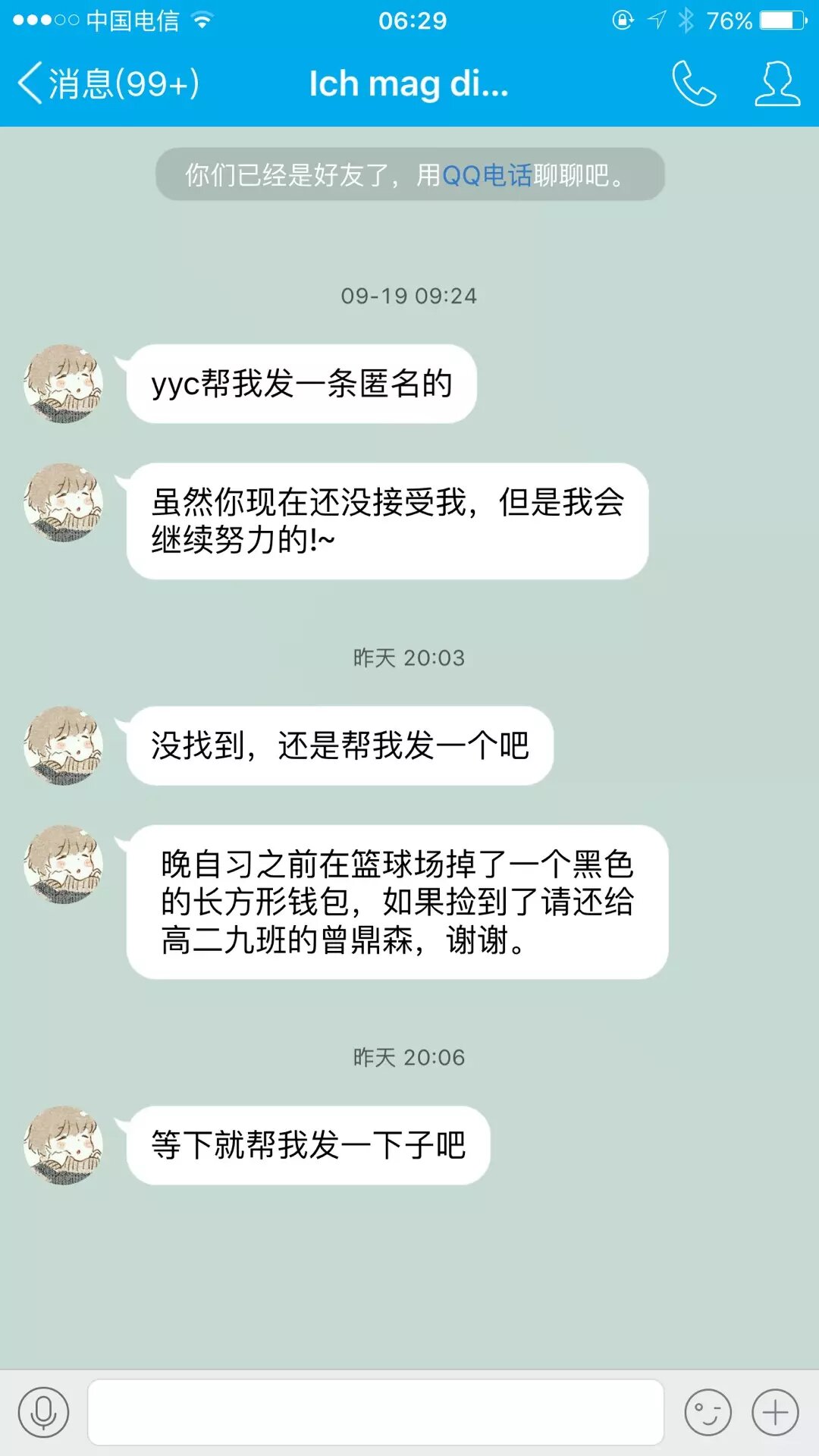Viewport: 819px width, 1456px height.
Task: Open the plus attachments menu
Action: click(775, 1412)
